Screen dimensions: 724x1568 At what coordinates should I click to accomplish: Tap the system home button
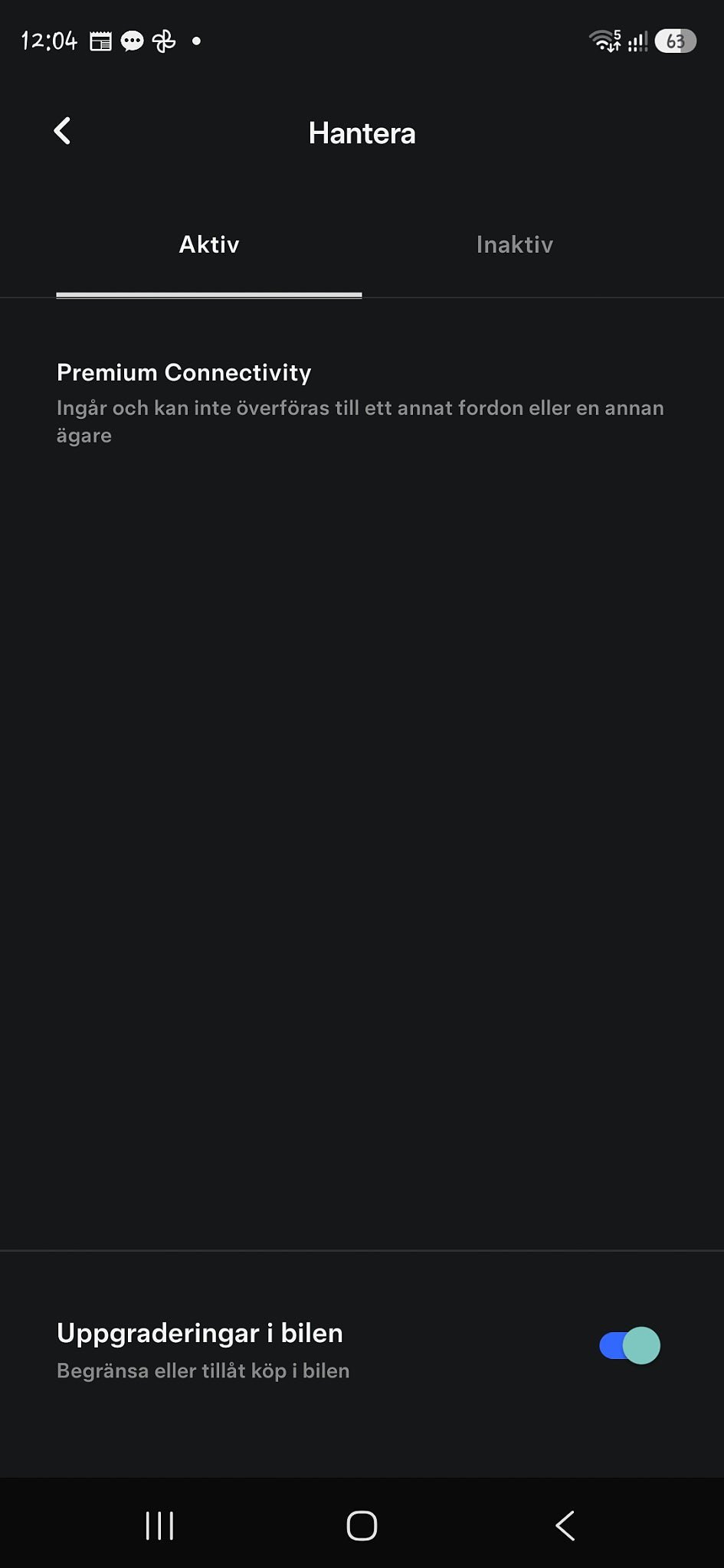[x=362, y=1525]
